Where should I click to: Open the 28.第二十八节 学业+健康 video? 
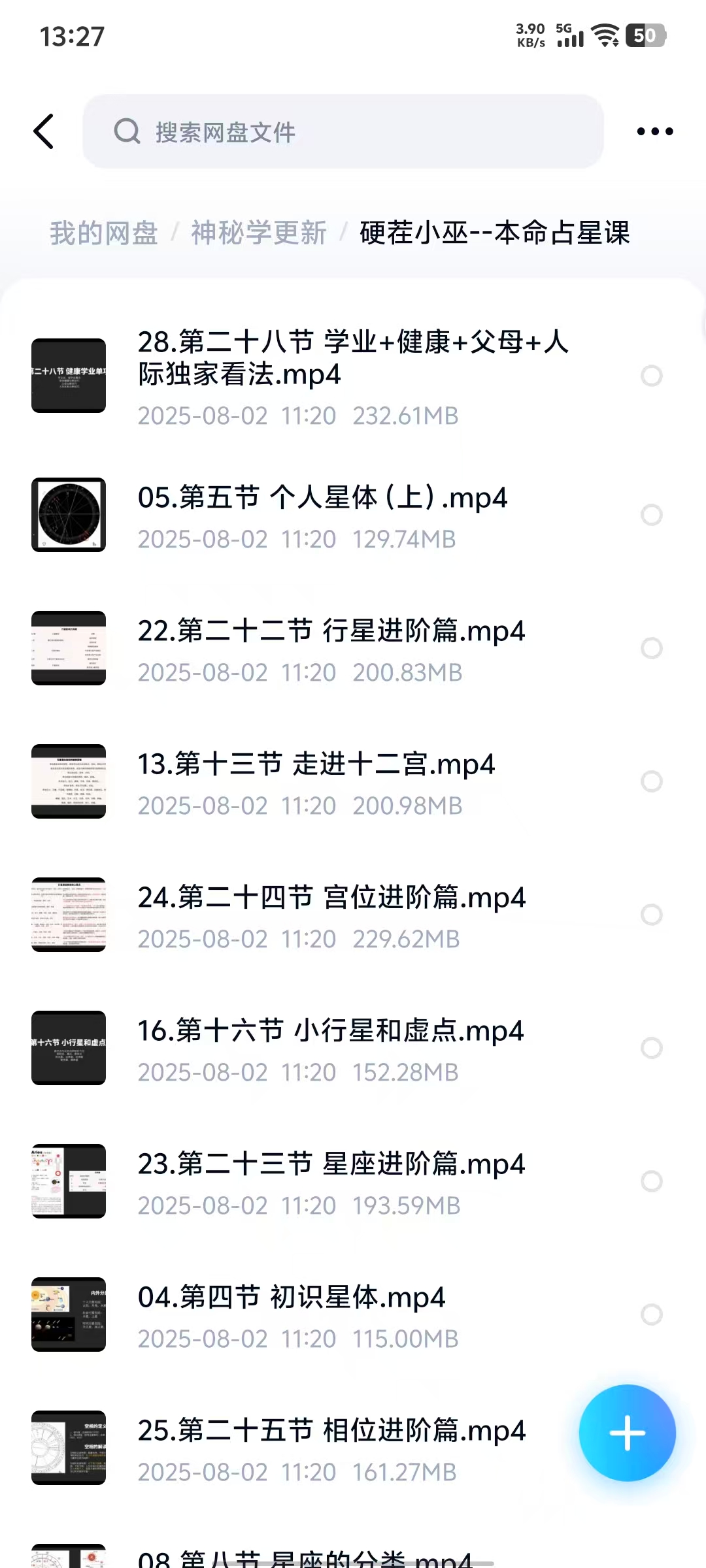353,358
